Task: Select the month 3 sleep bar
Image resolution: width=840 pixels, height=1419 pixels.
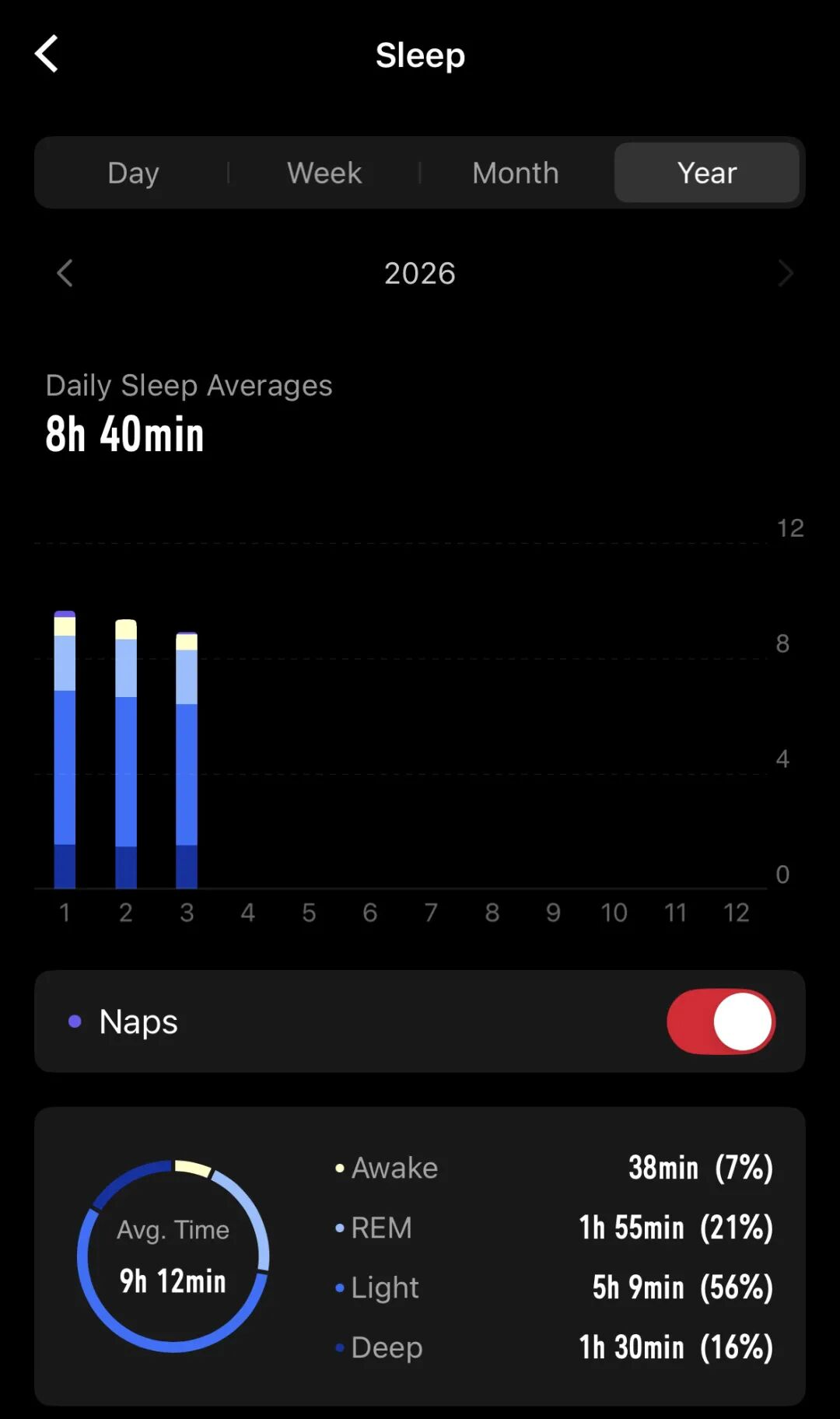Action: click(187, 760)
